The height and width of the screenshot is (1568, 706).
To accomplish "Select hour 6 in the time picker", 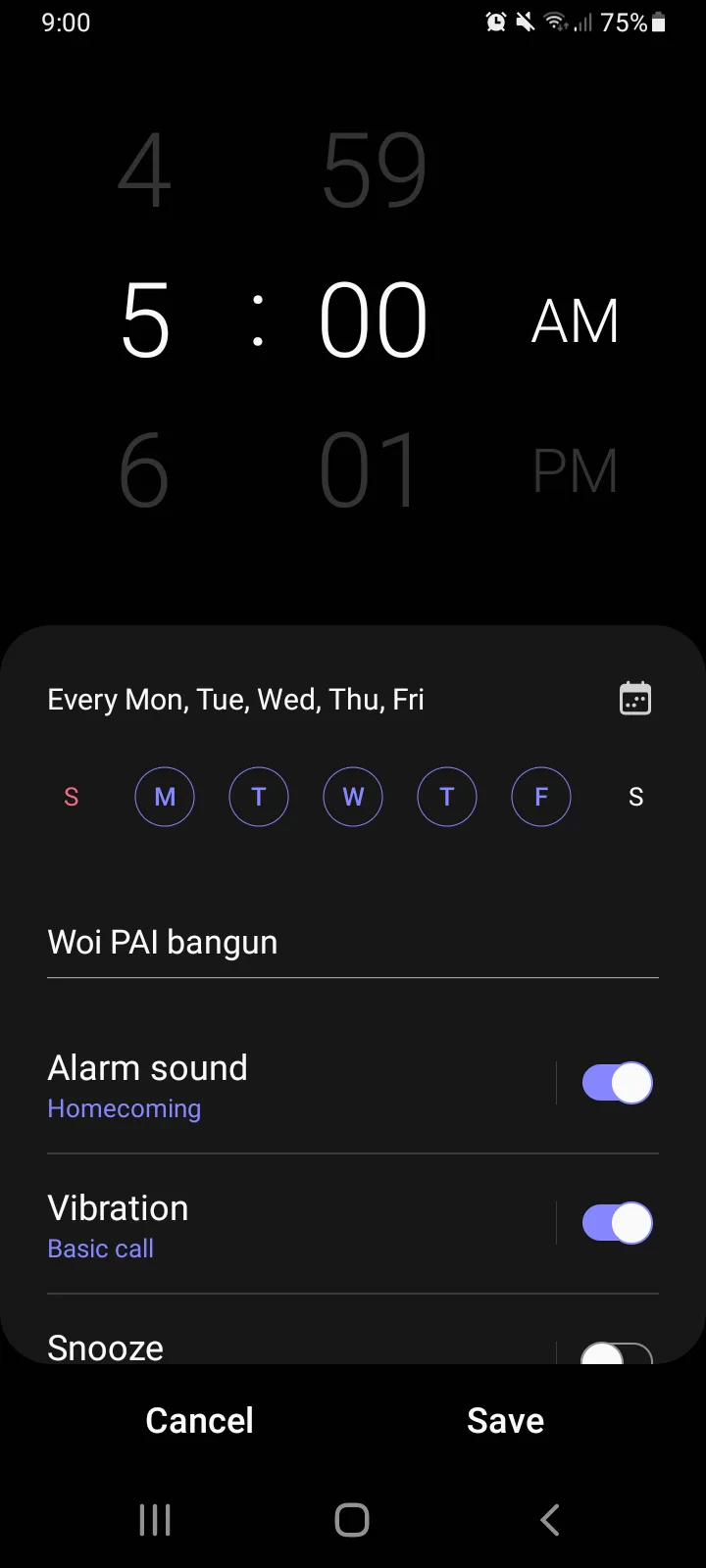I will tap(144, 471).
